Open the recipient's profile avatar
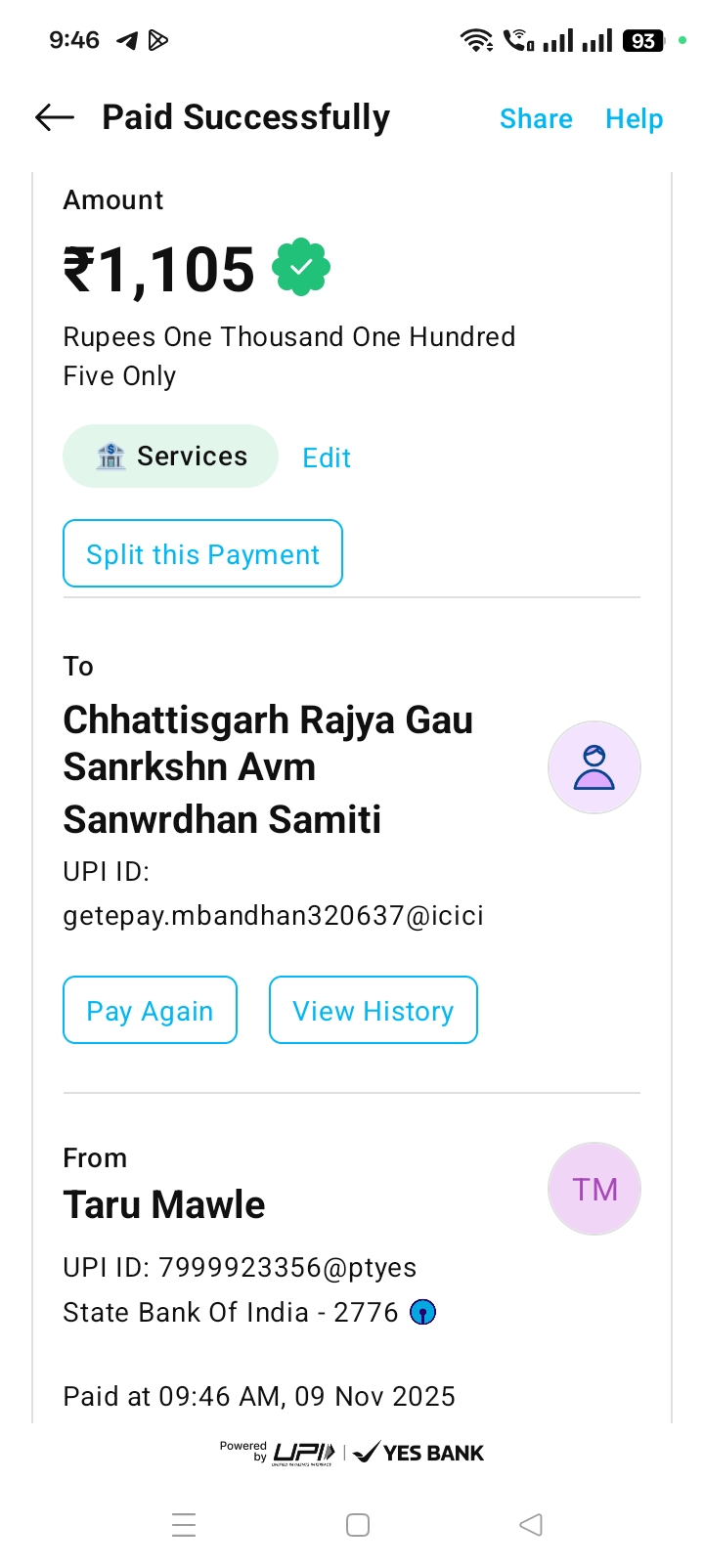 594,767
